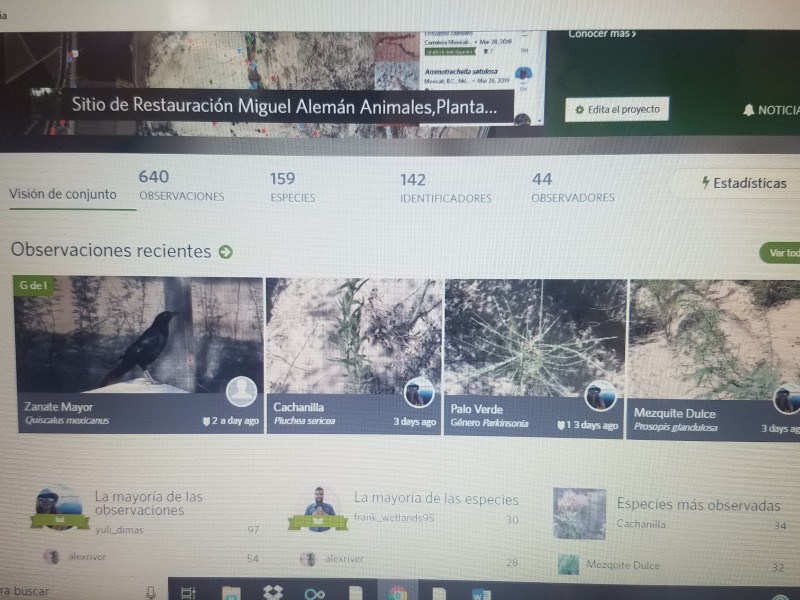This screenshot has width=800, height=600.
Task: Open the Conocer mas link
Action: [x=602, y=34]
